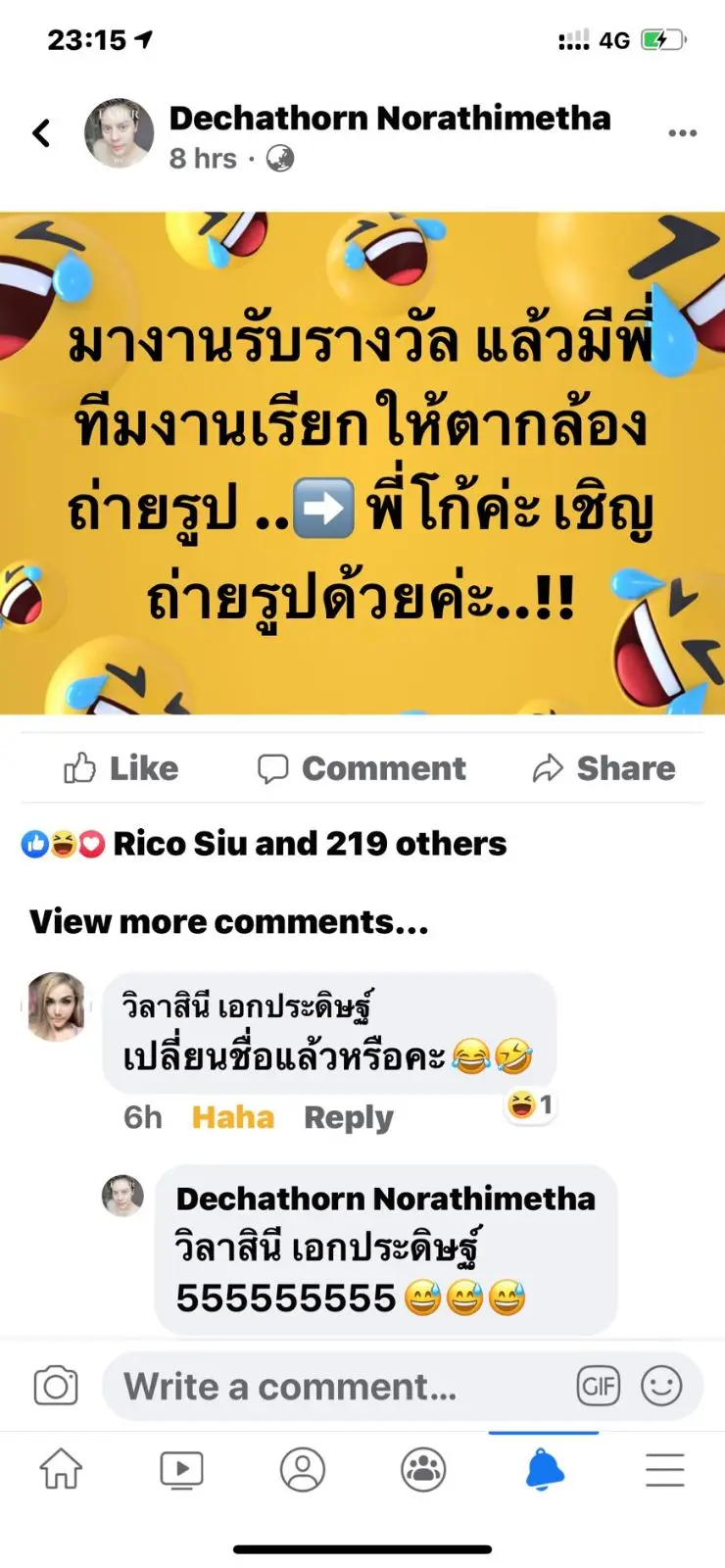The height and width of the screenshot is (1568, 725).
Task: Switch to the Watch video tab
Action: point(181,1470)
